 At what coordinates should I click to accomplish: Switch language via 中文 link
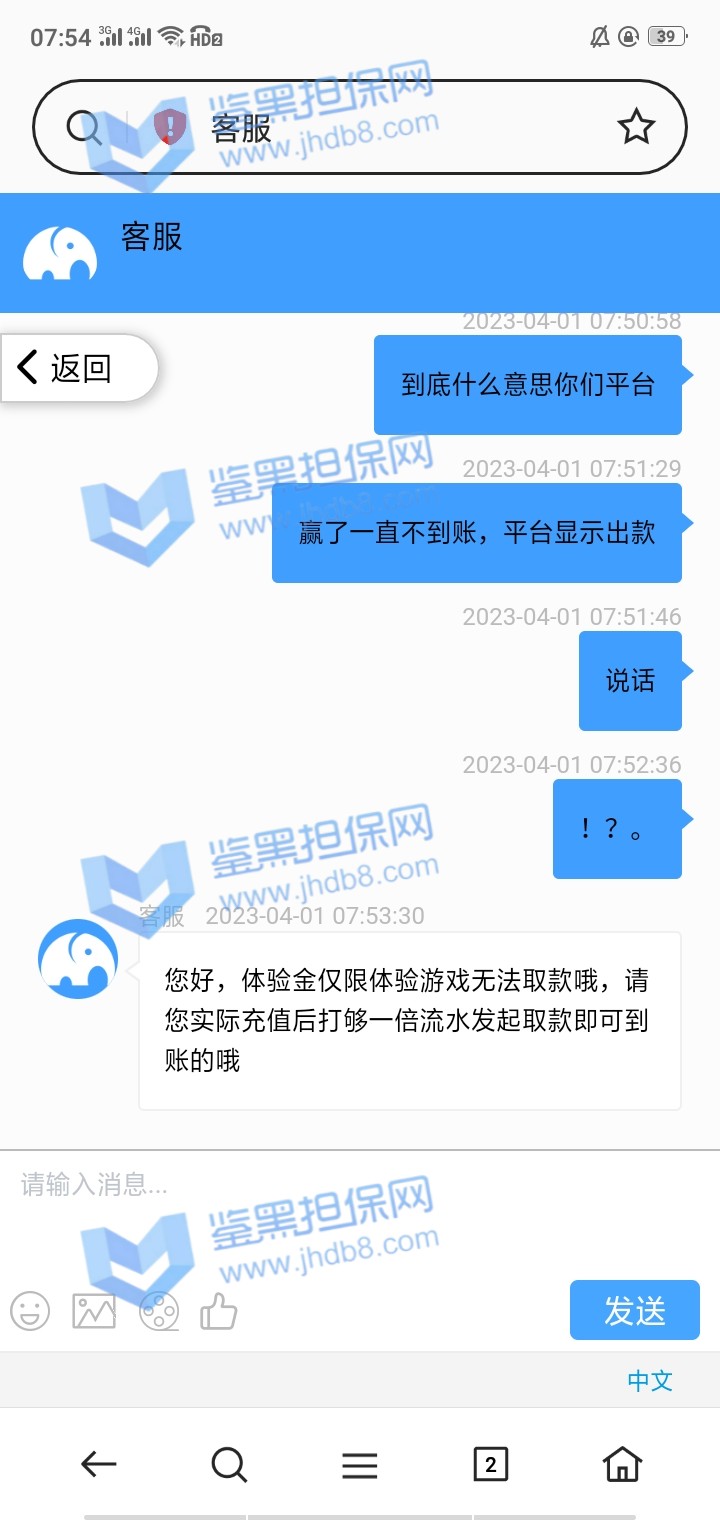click(x=650, y=1381)
